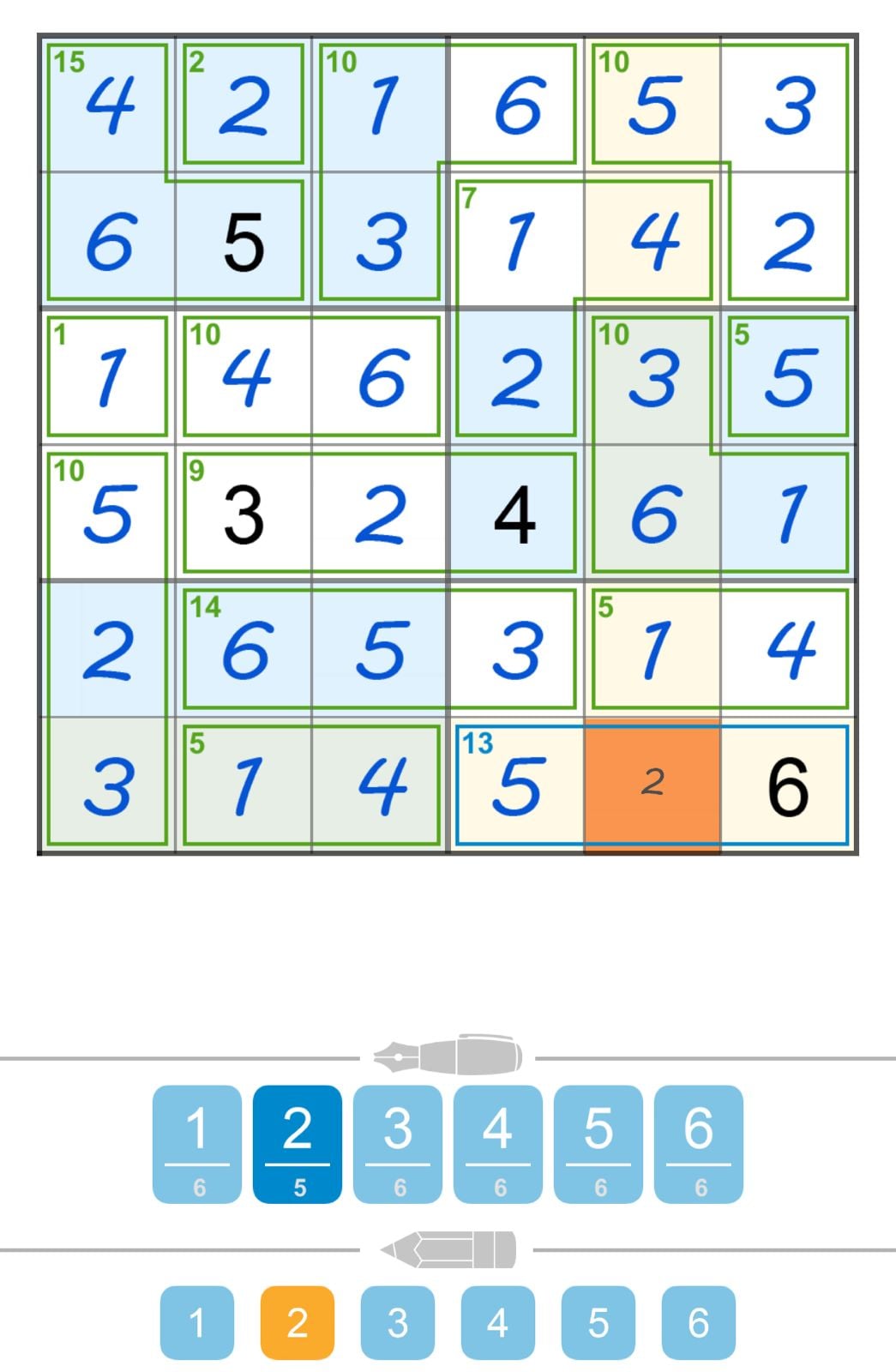The height and width of the screenshot is (1372, 896).
Task: Tap the cell with cage sum 13
Action: (517, 785)
